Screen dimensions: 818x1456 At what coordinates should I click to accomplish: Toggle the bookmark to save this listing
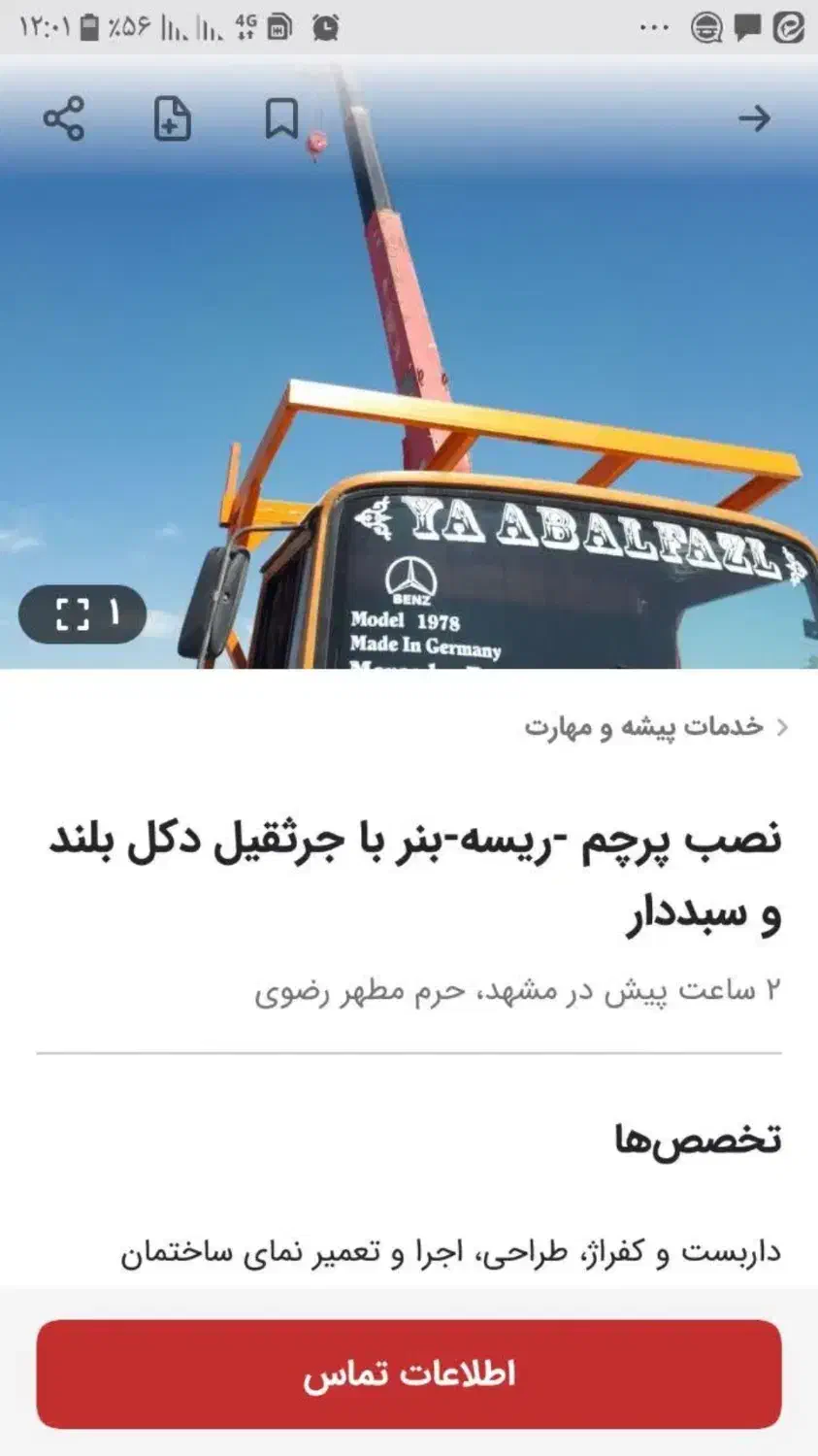coord(281,120)
